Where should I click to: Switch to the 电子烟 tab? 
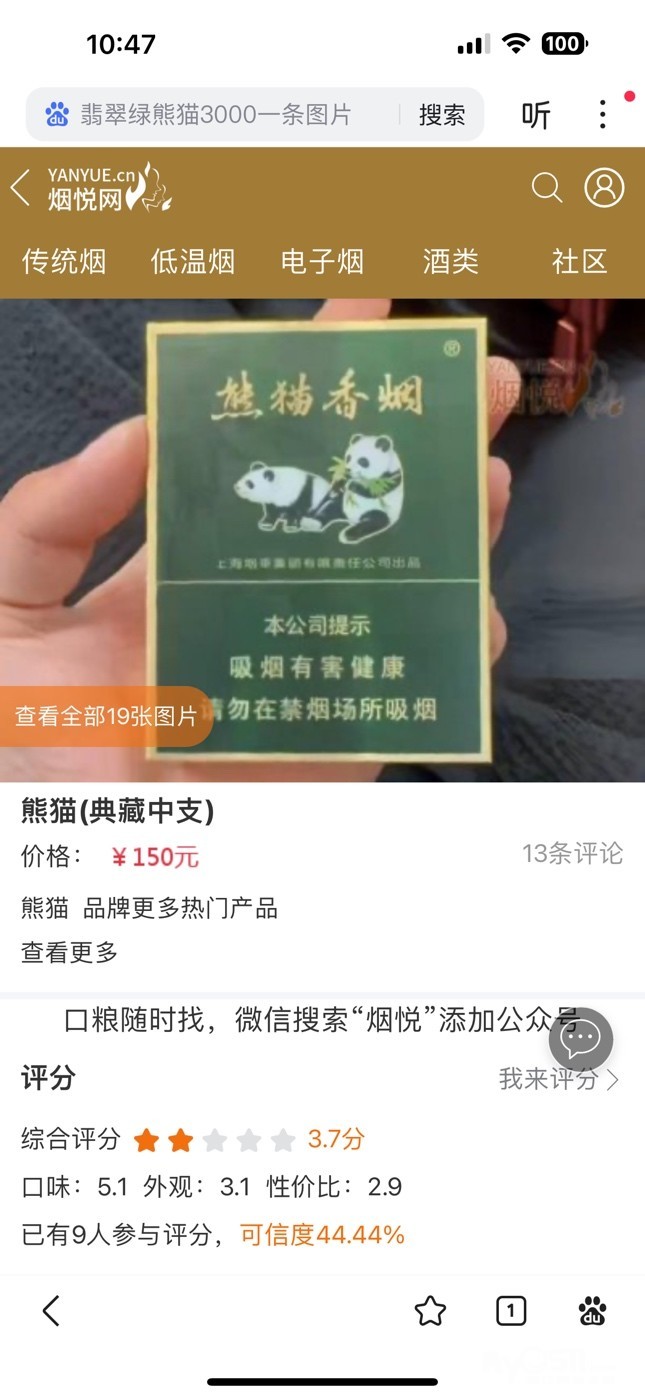tap(322, 262)
